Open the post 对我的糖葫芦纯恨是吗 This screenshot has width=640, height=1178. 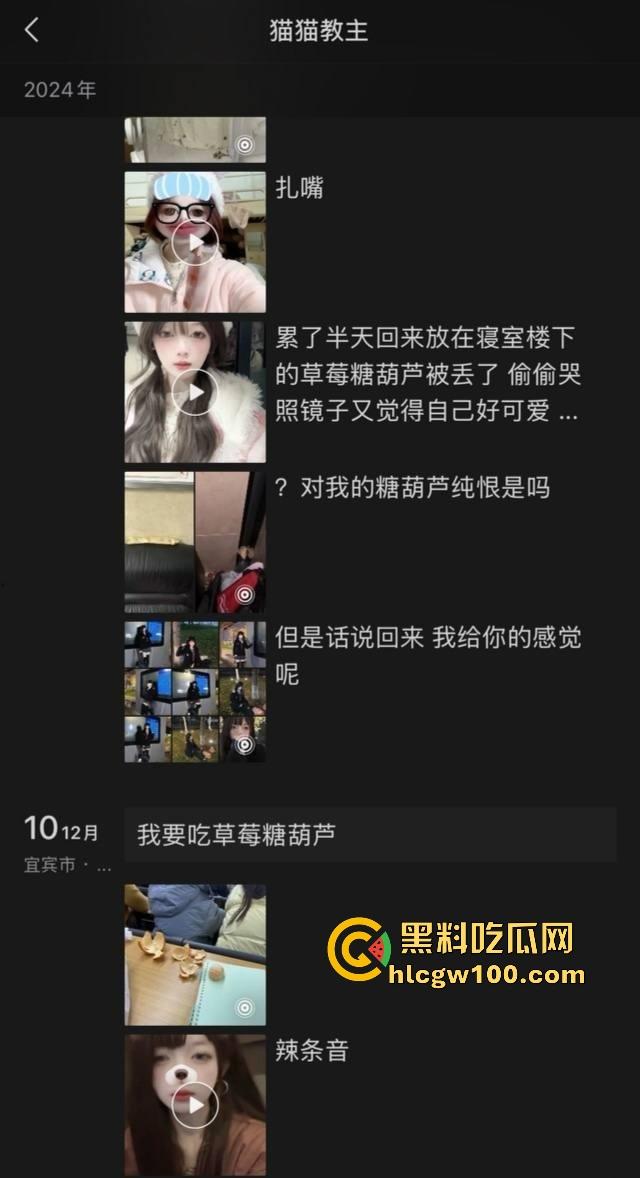[x=195, y=542]
